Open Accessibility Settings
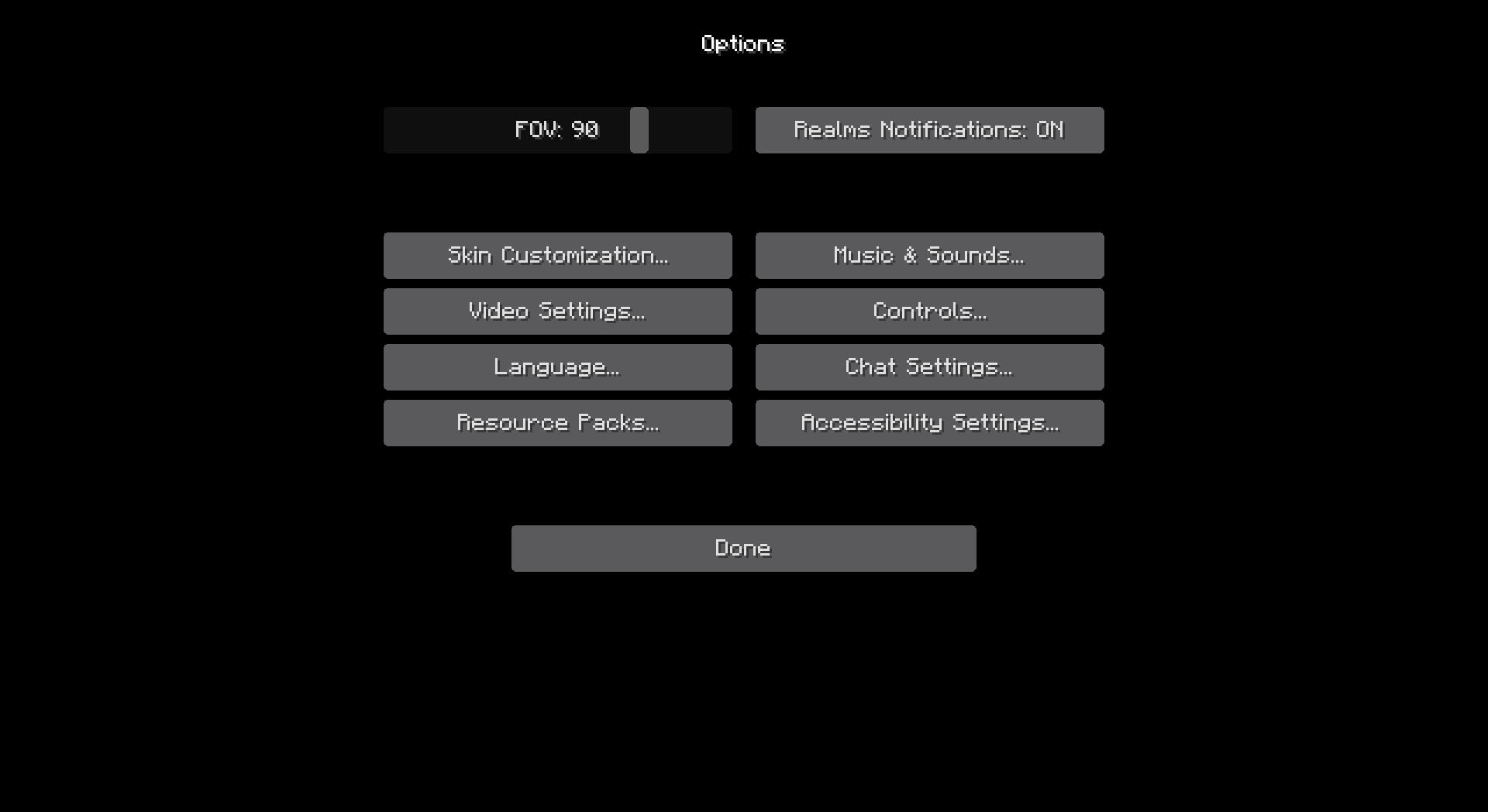Viewport: 1488px width, 812px height. [x=929, y=423]
